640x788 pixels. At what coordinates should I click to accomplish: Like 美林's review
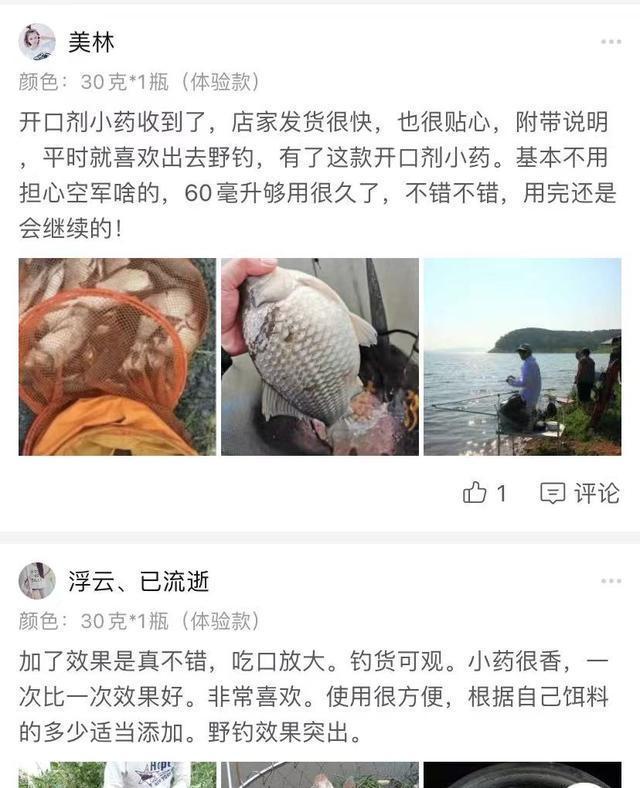(x=485, y=493)
